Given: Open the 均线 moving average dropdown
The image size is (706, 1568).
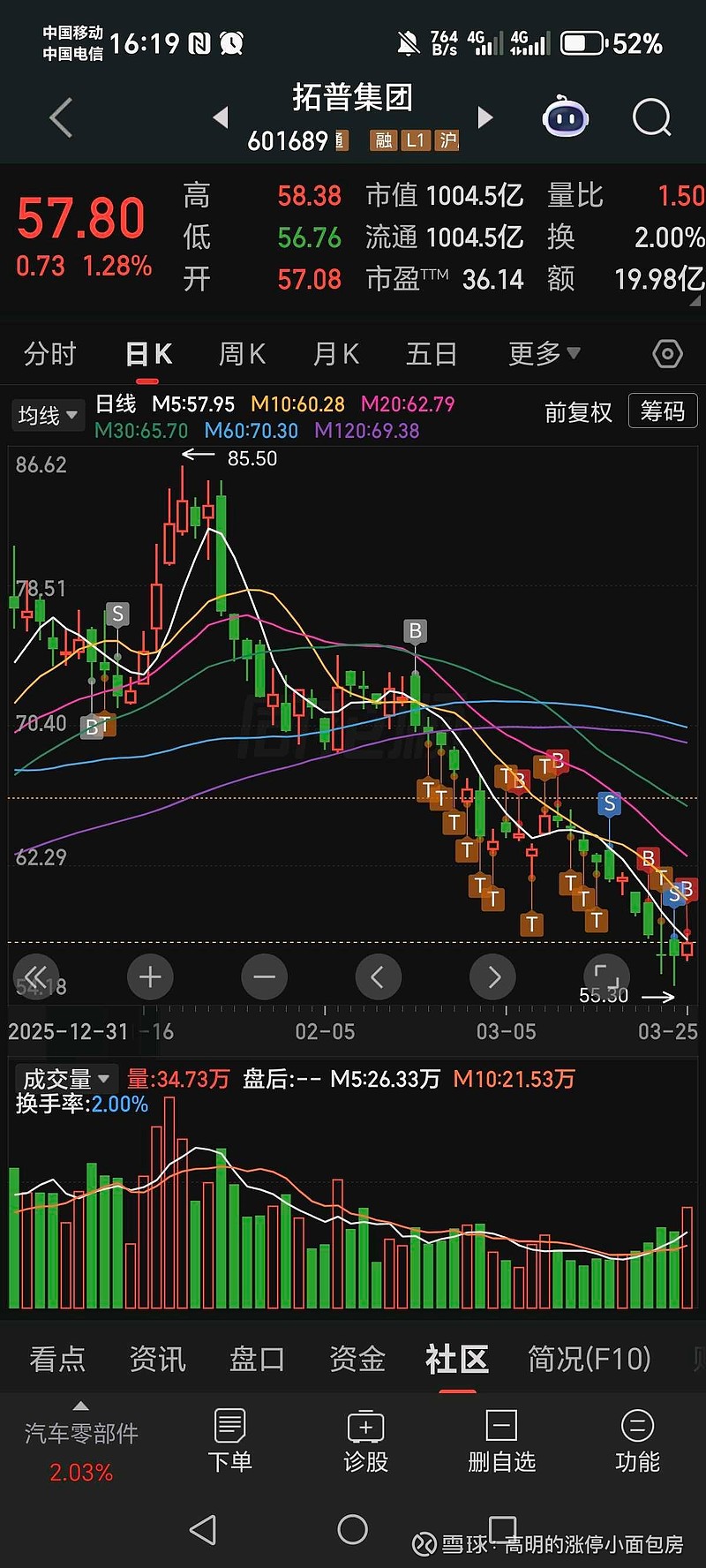Looking at the screenshot, I should point(47,414).
